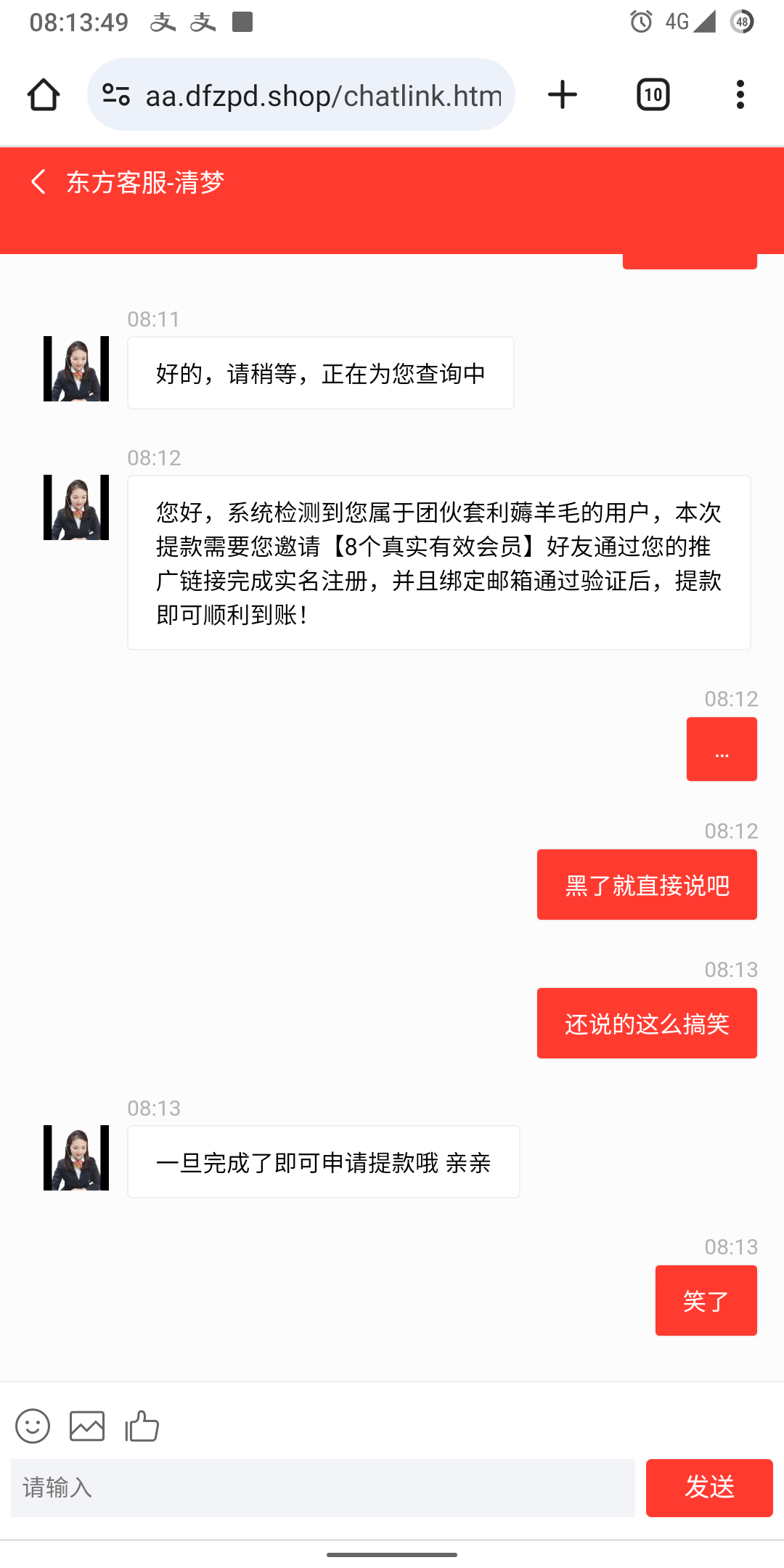Tap the customer service avatar at 08:11
784x1568 pixels.
[75, 371]
